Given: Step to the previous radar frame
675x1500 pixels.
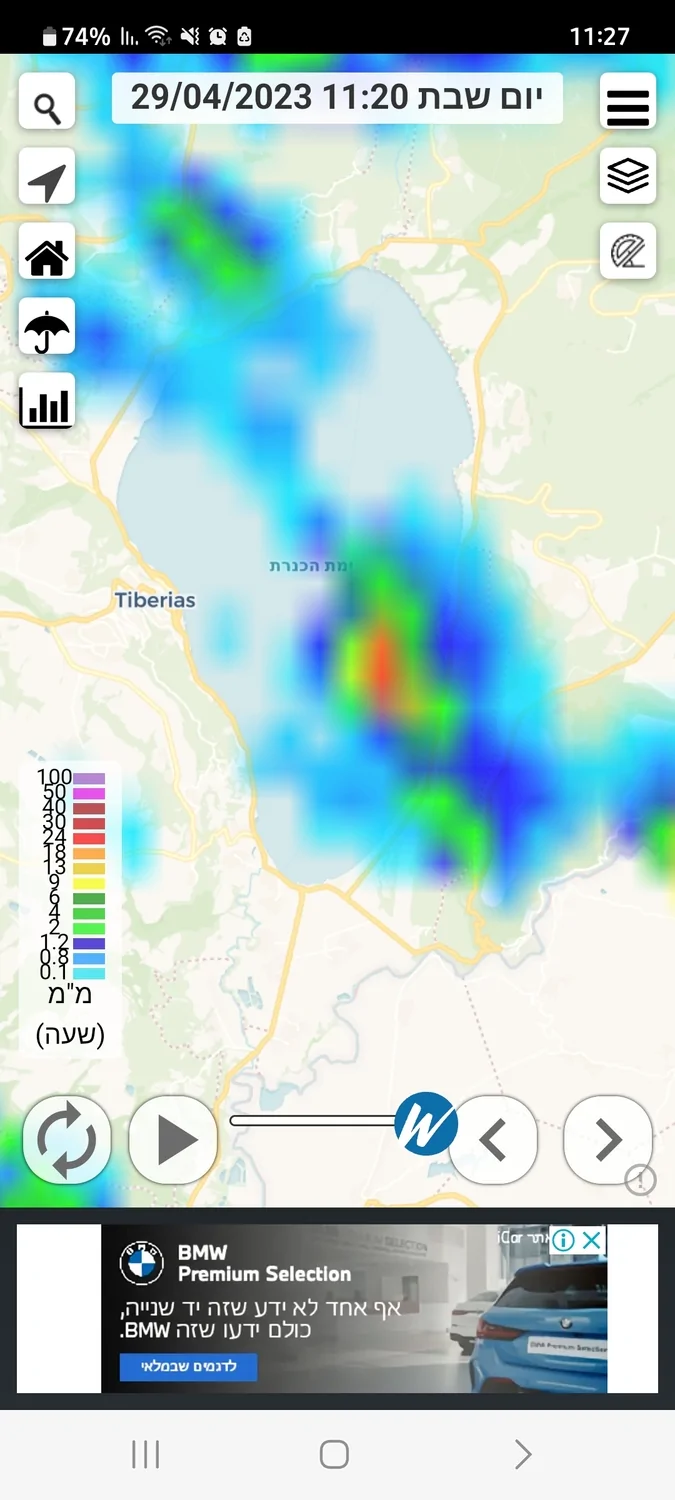Looking at the screenshot, I should (x=493, y=1139).
